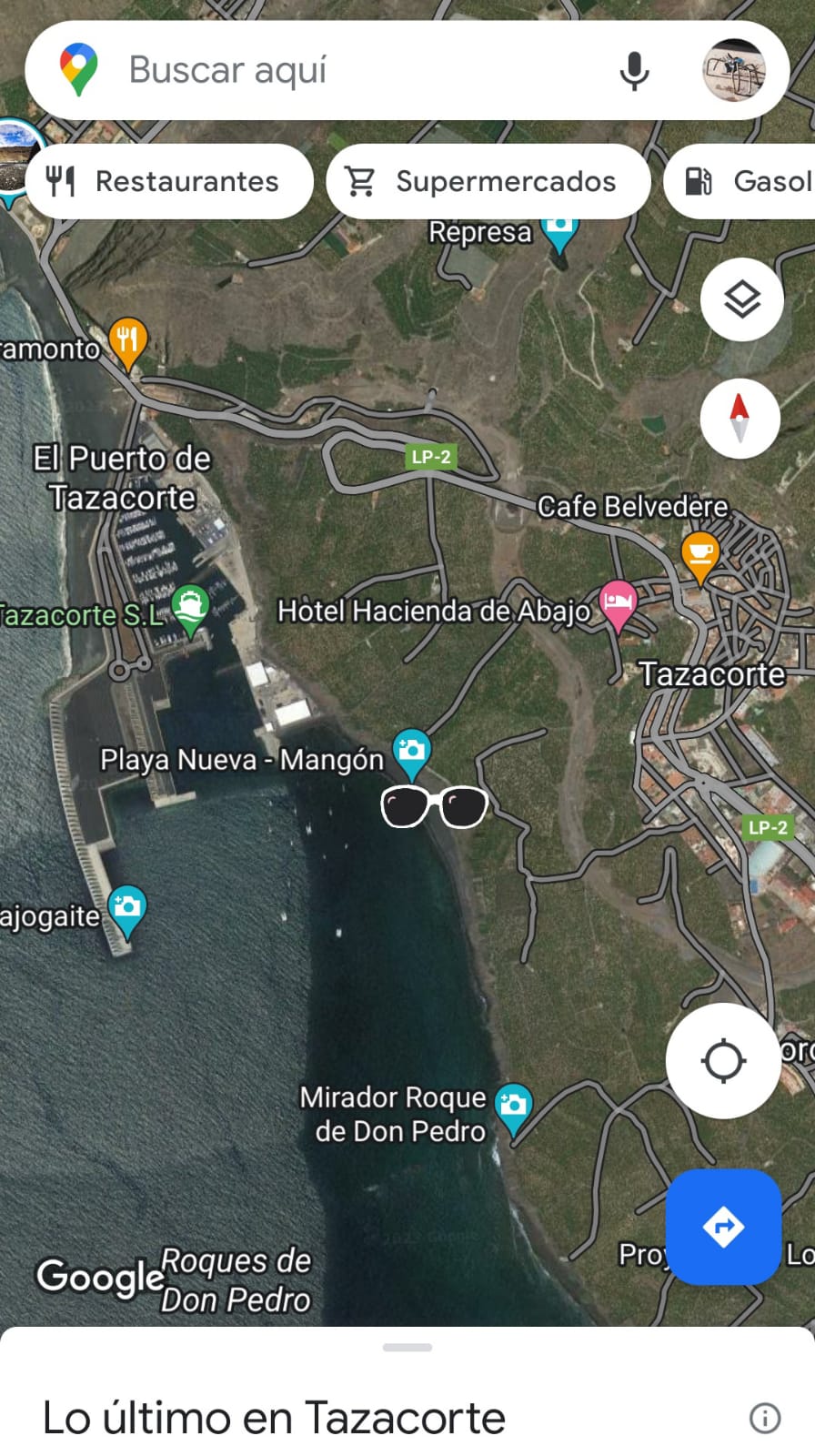
Task: Select the Cafe Belvedere marker
Action: point(699,554)
